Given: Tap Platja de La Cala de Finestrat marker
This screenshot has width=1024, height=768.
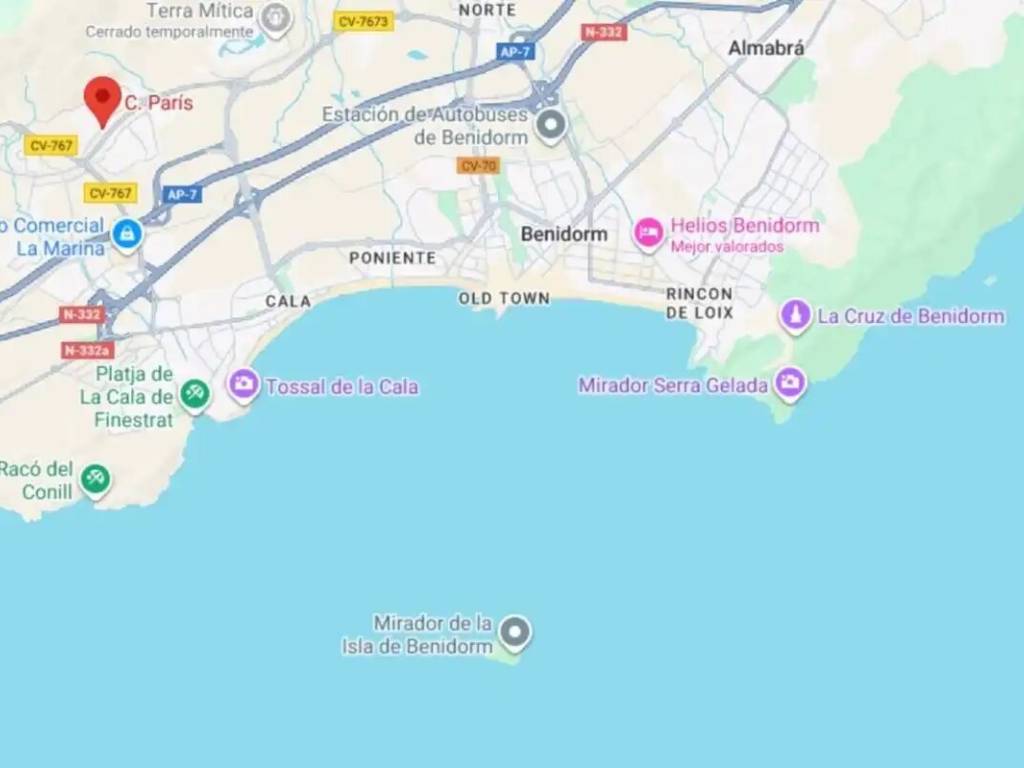Looking at the screenshot, I should [195, 395].
